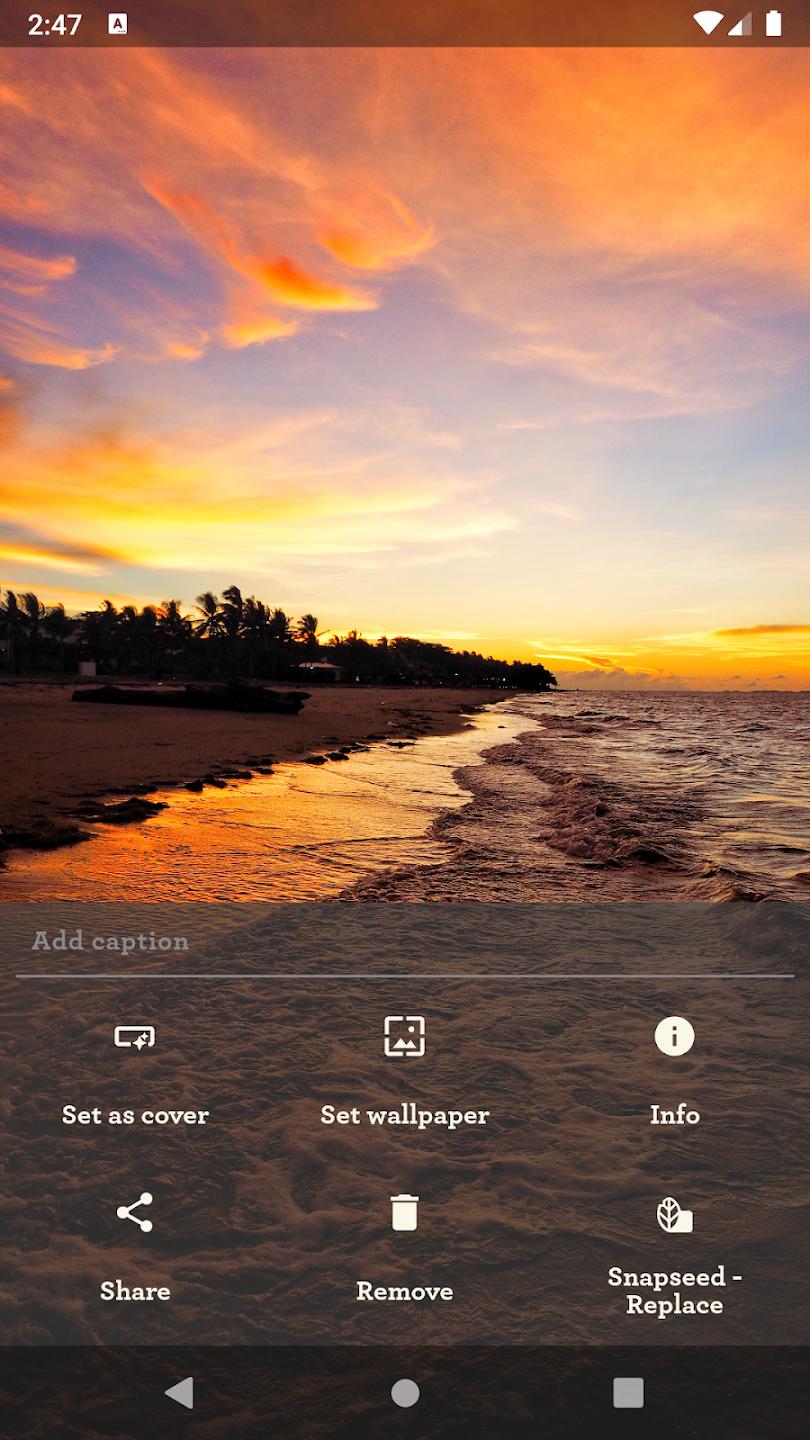Tap the Info circle icon

(x=674, y=1037)
